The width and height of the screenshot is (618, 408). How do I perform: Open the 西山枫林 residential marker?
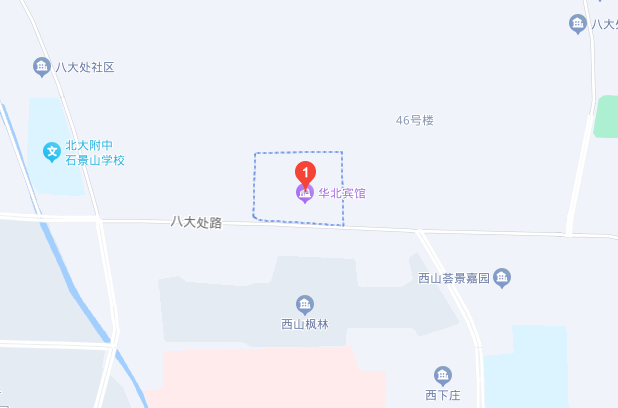305,304
